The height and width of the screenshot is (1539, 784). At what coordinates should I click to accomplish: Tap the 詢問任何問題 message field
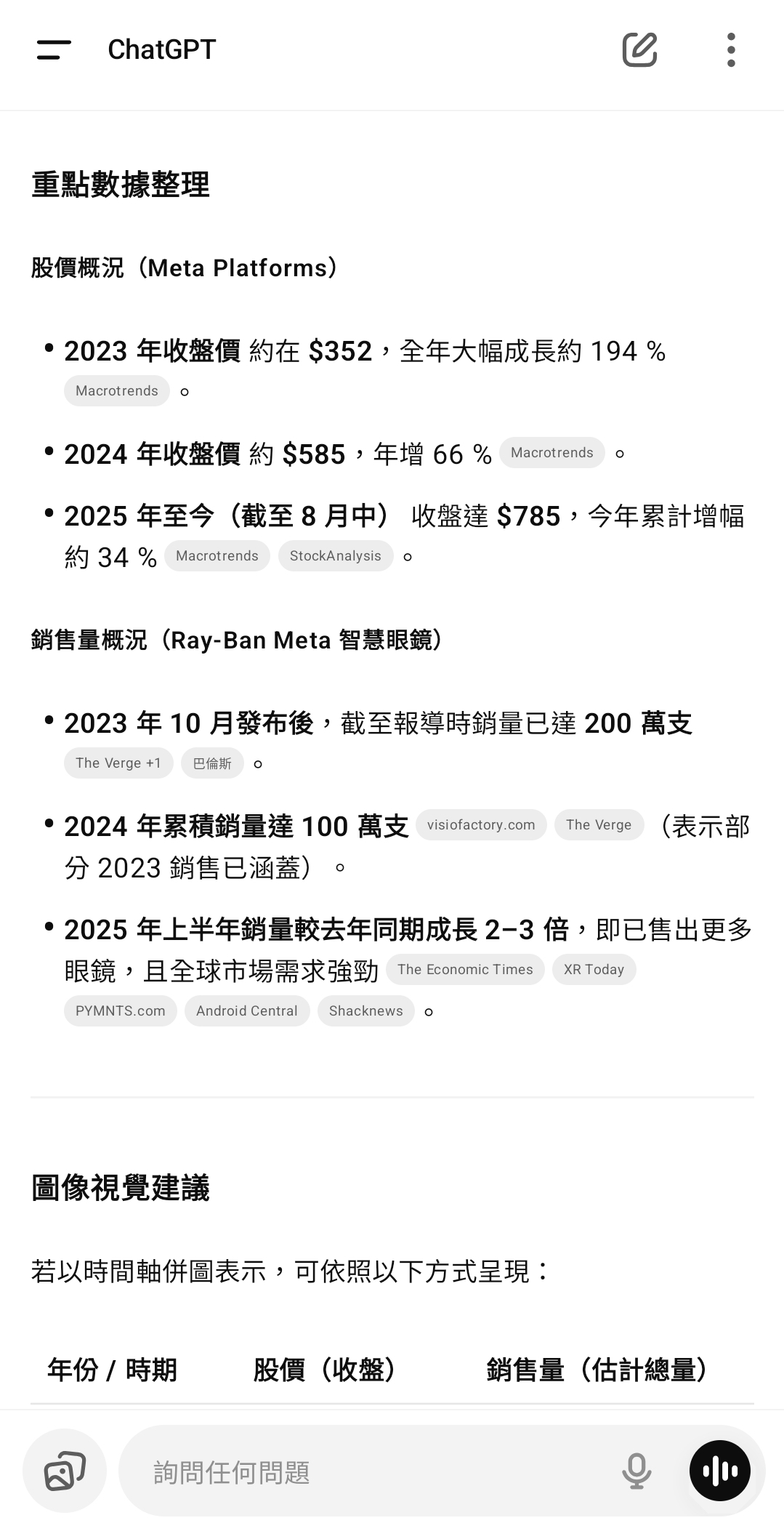click(x=363, y=1473)
